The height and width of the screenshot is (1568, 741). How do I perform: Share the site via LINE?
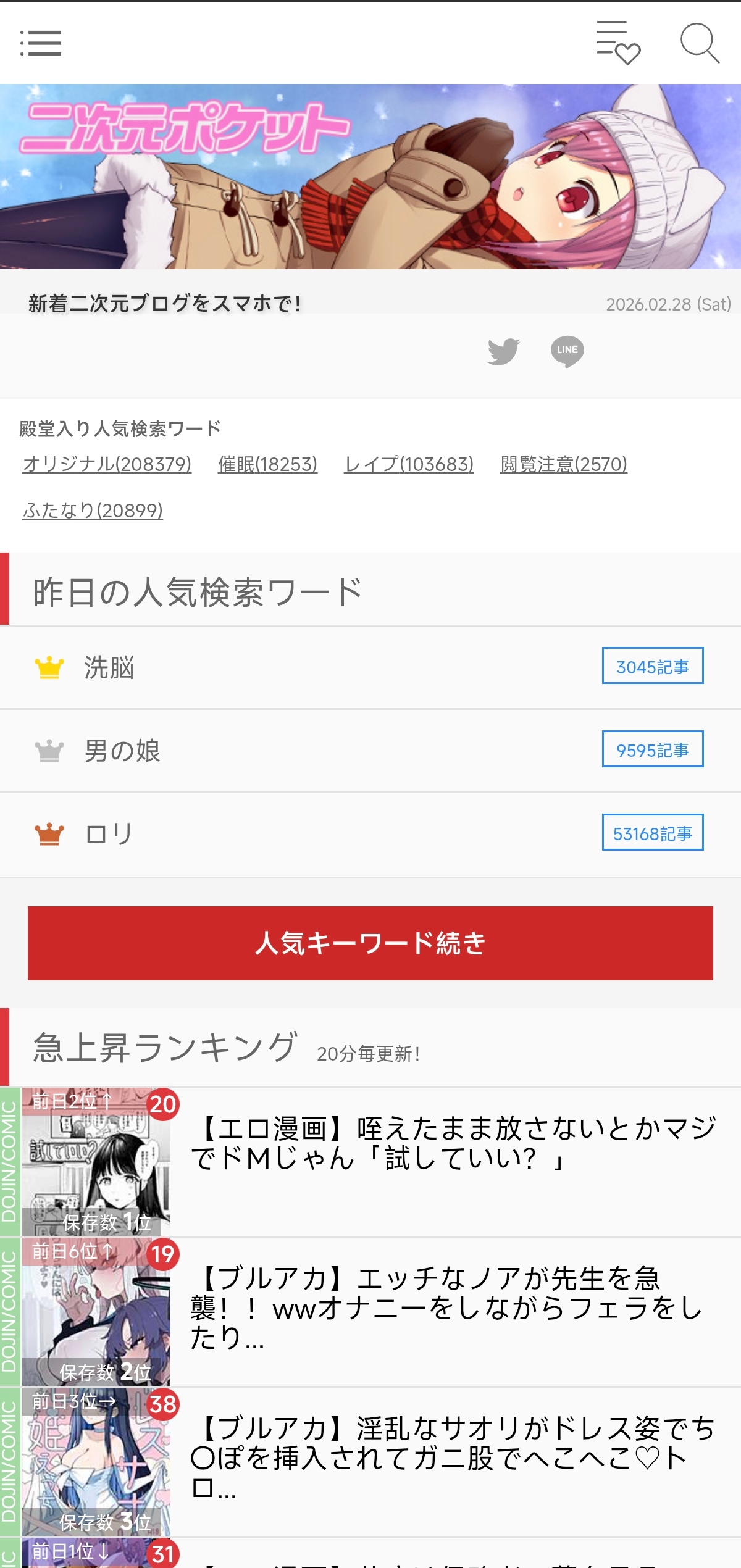[567, 351]
